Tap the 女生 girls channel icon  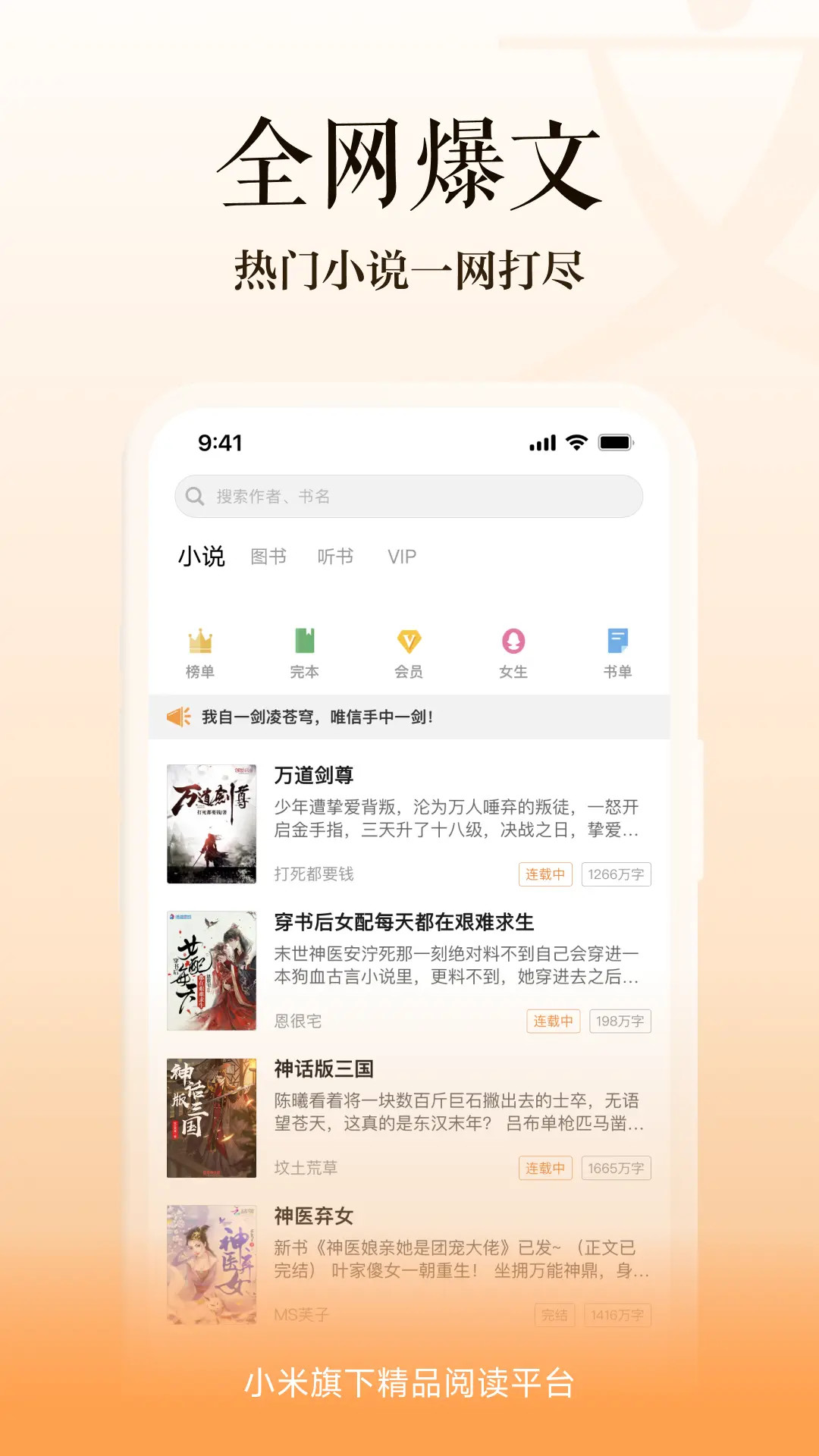coord(512,651)
